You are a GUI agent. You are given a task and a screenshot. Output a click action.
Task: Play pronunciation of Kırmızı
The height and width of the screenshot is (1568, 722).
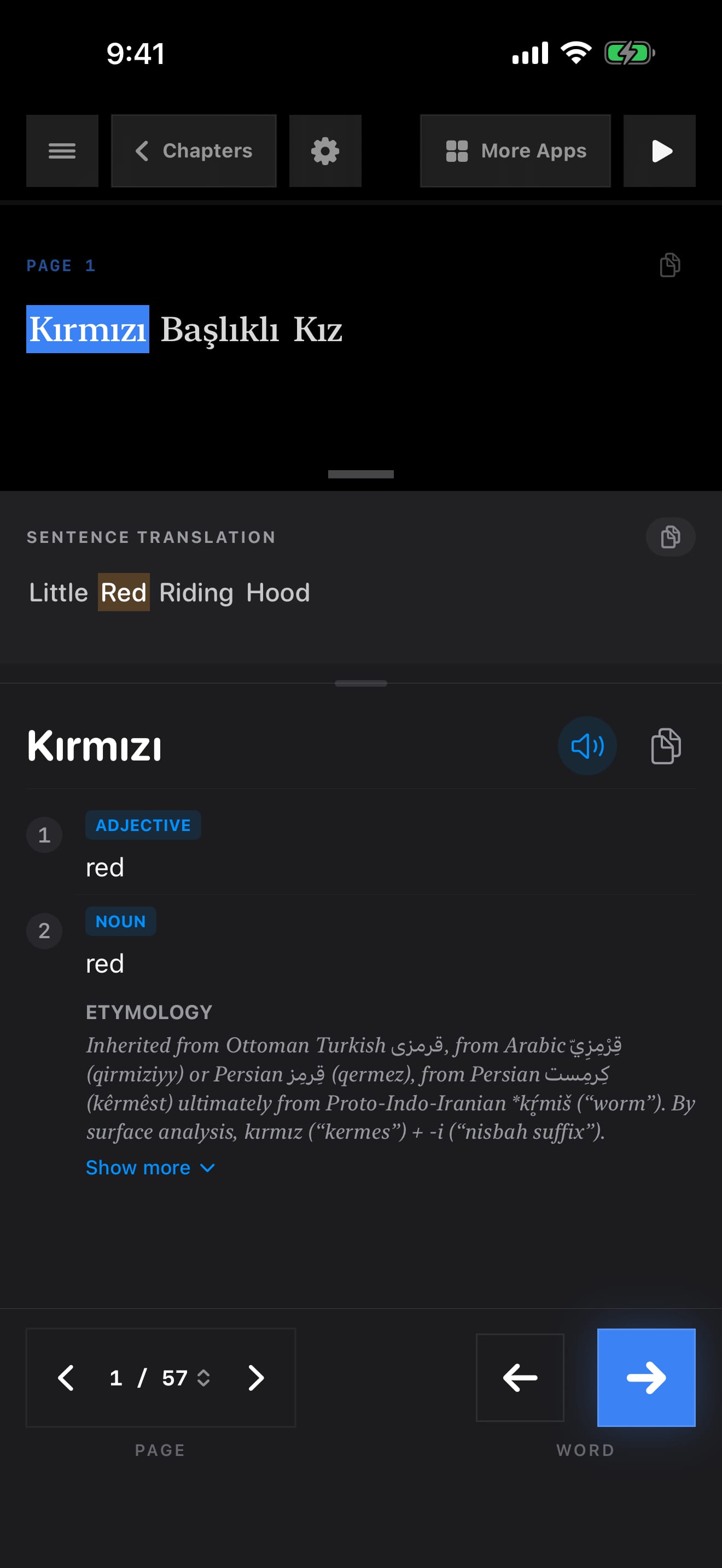coord(587,746)
